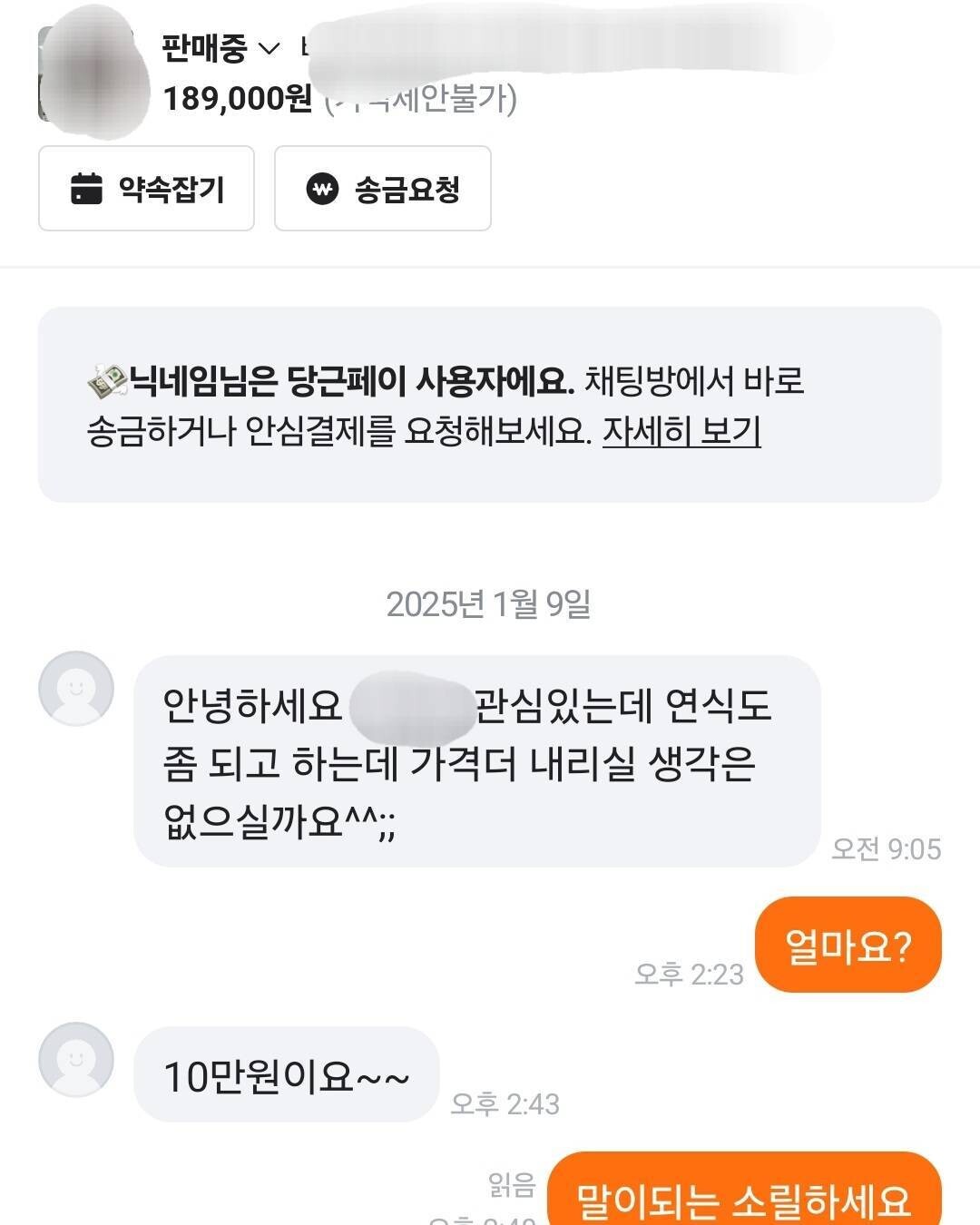Viewport: 980px width, 1225px height.
Task: Click the 송금요청 button
Action: pyautogui.click(x=382, y=188)
